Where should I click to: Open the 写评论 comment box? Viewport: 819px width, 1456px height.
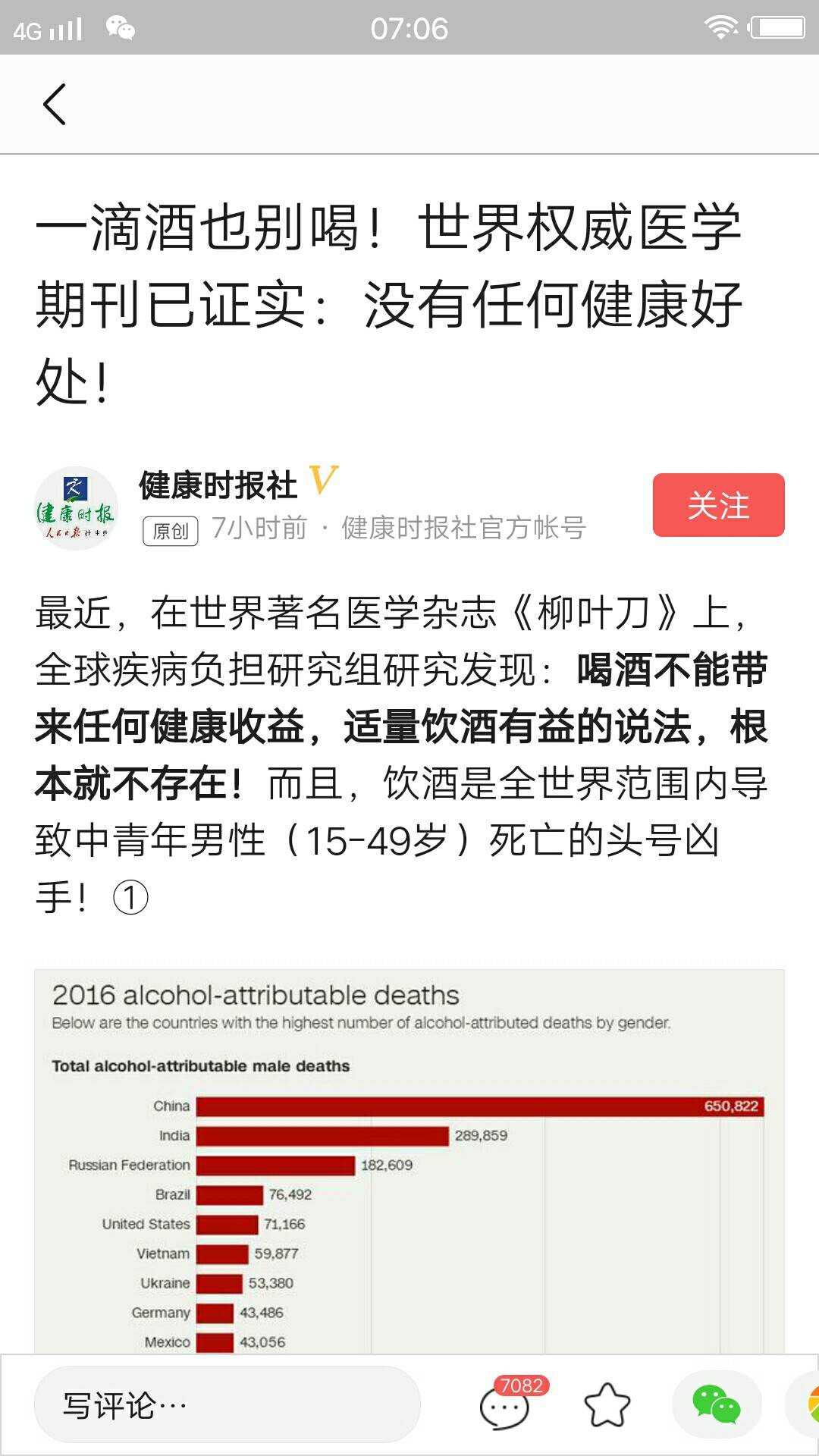pos(227,1404)
